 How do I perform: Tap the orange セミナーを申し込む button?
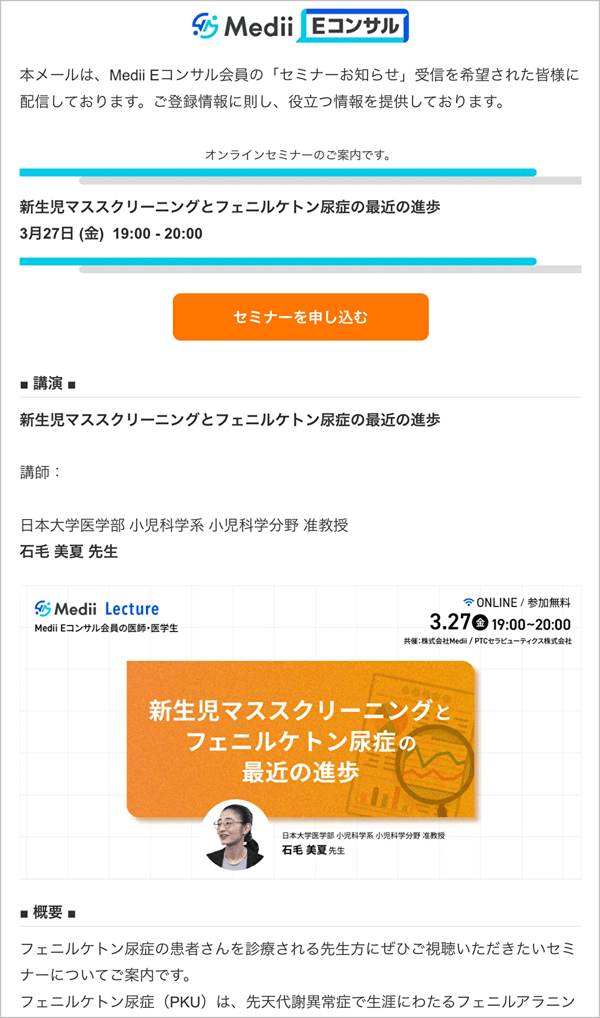click(x=300, y=317)
